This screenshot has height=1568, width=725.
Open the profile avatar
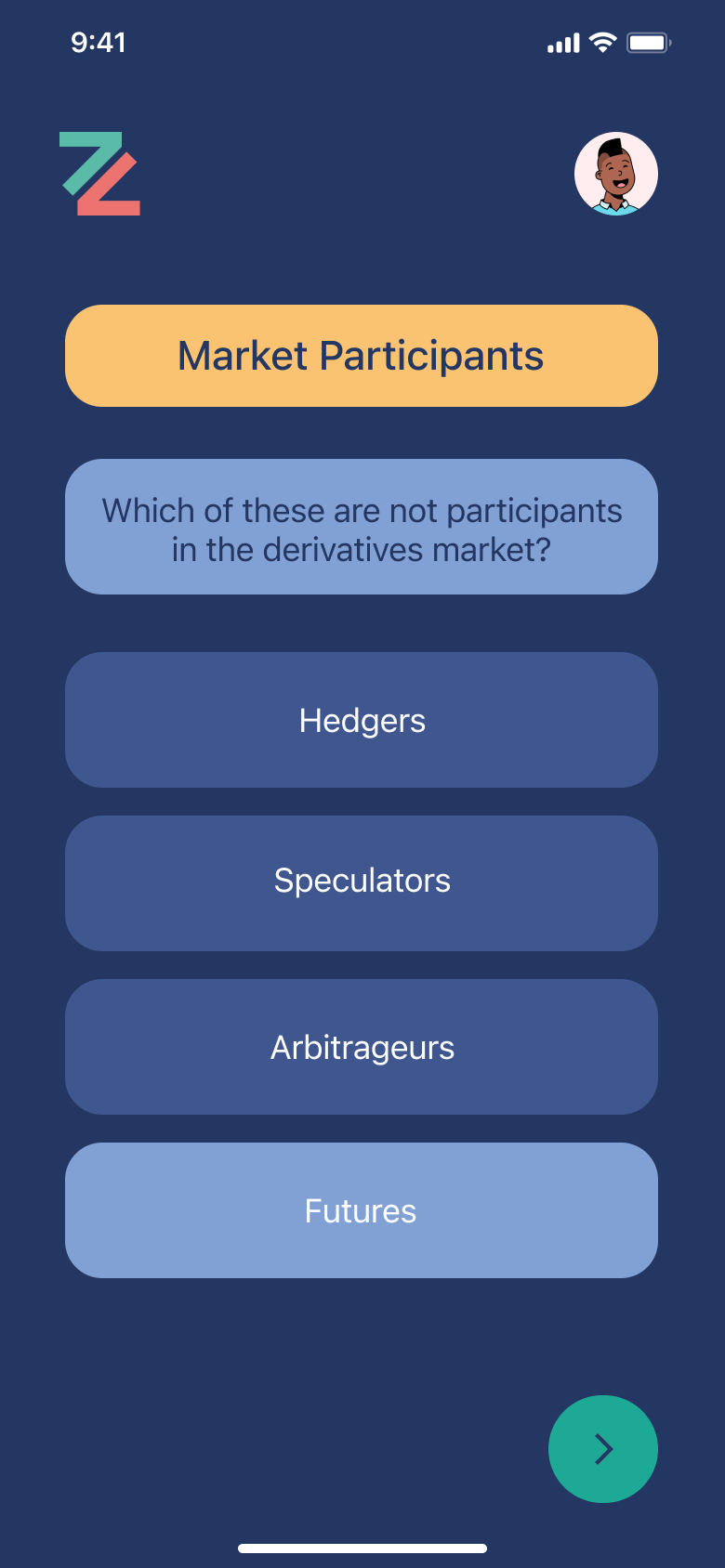click(x=616, y=174)
